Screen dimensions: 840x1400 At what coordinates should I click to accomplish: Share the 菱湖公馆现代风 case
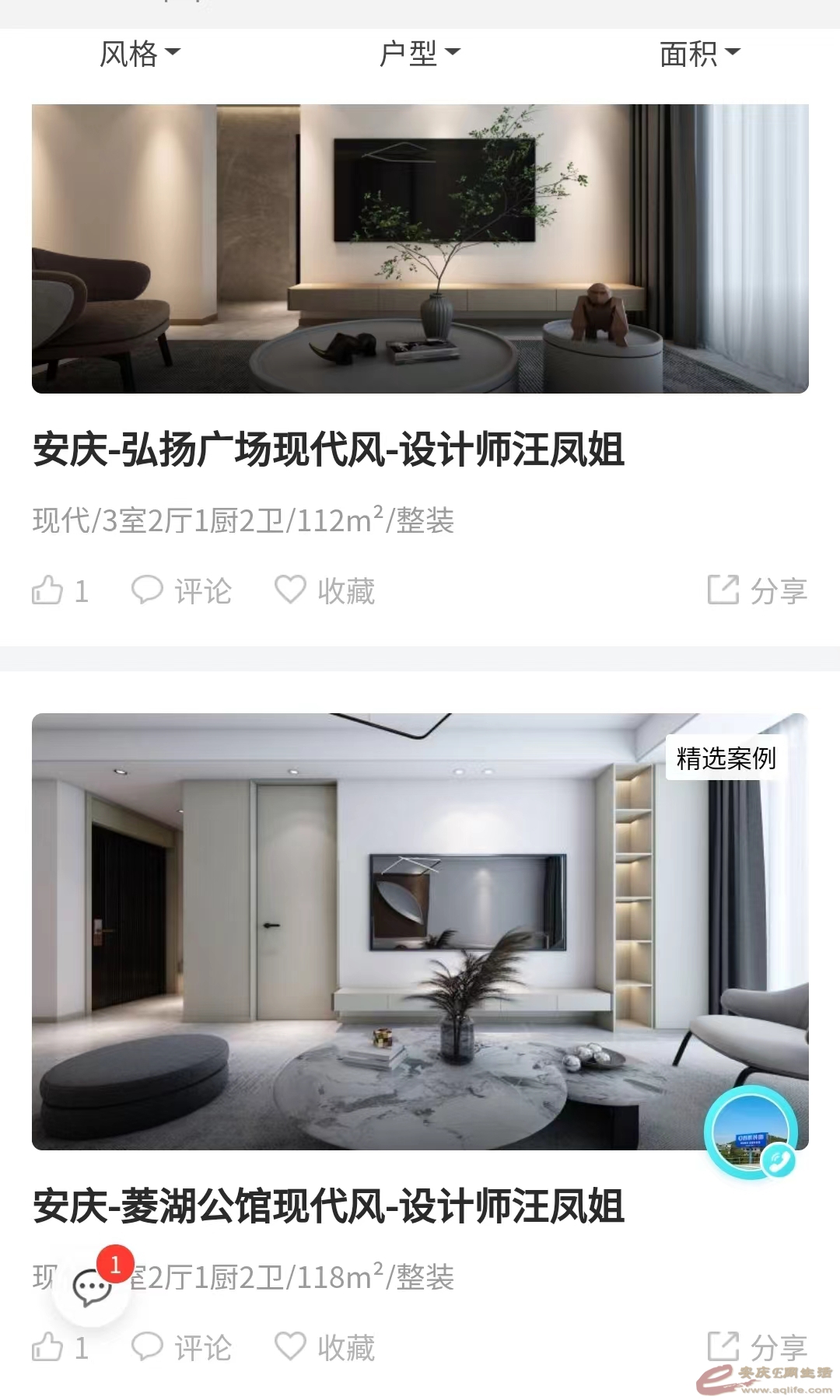(757, 1347)
